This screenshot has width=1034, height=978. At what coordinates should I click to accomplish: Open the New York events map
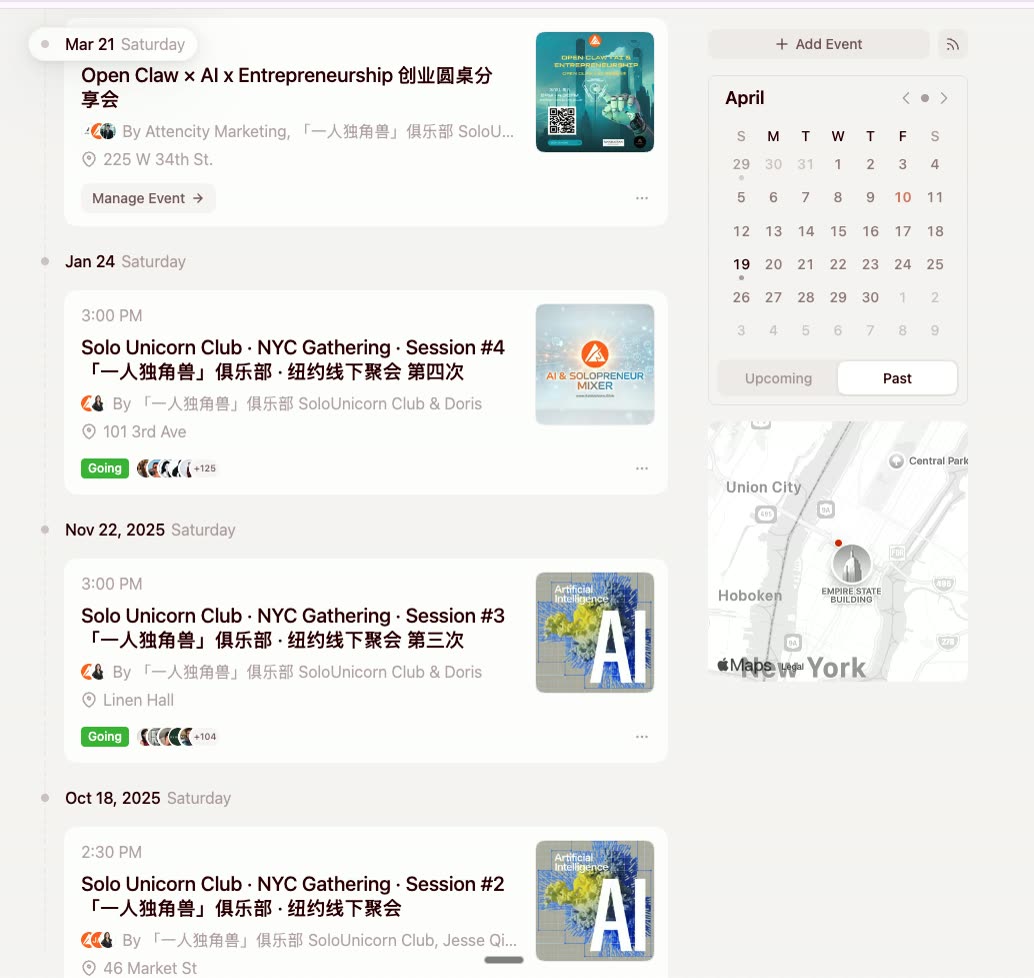837,551
